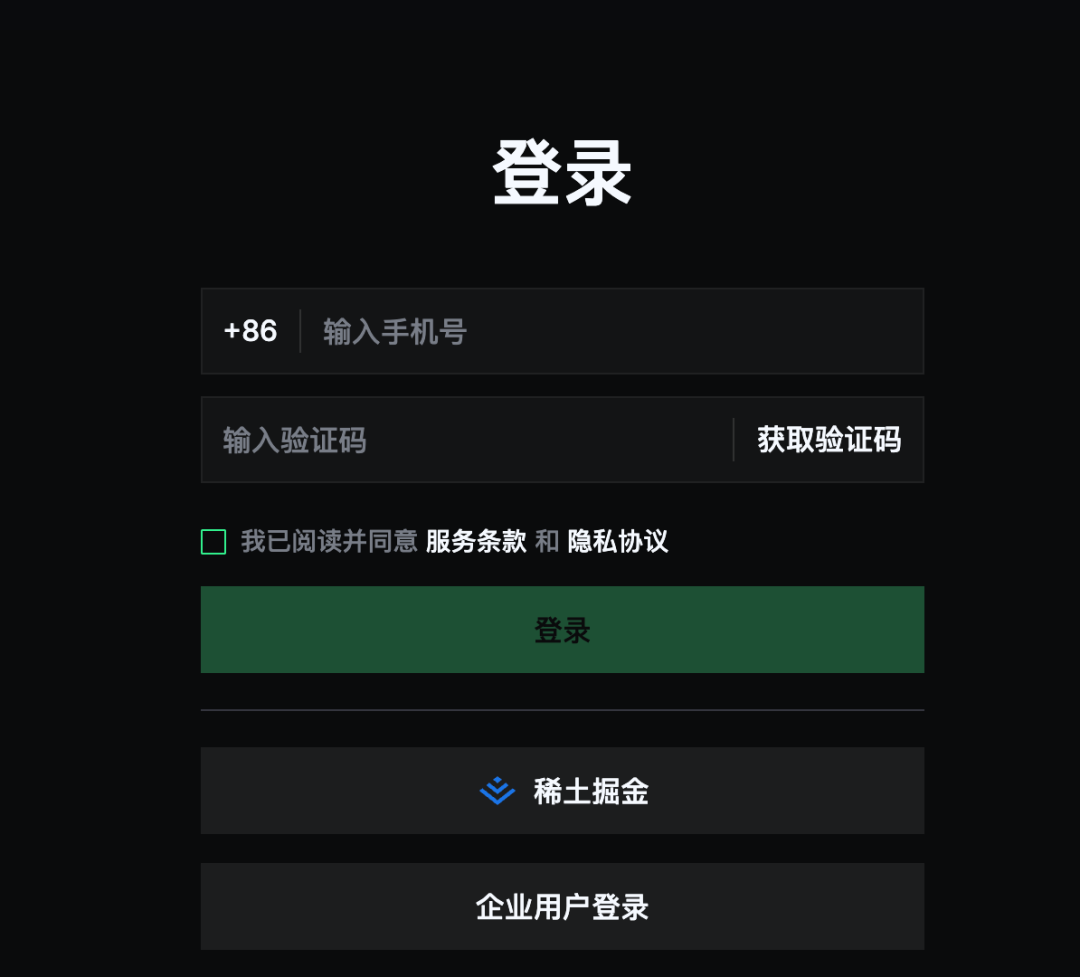Open the 隐私协议 link
This screenshot has height=977, width=1080.
tap(618, 542)
